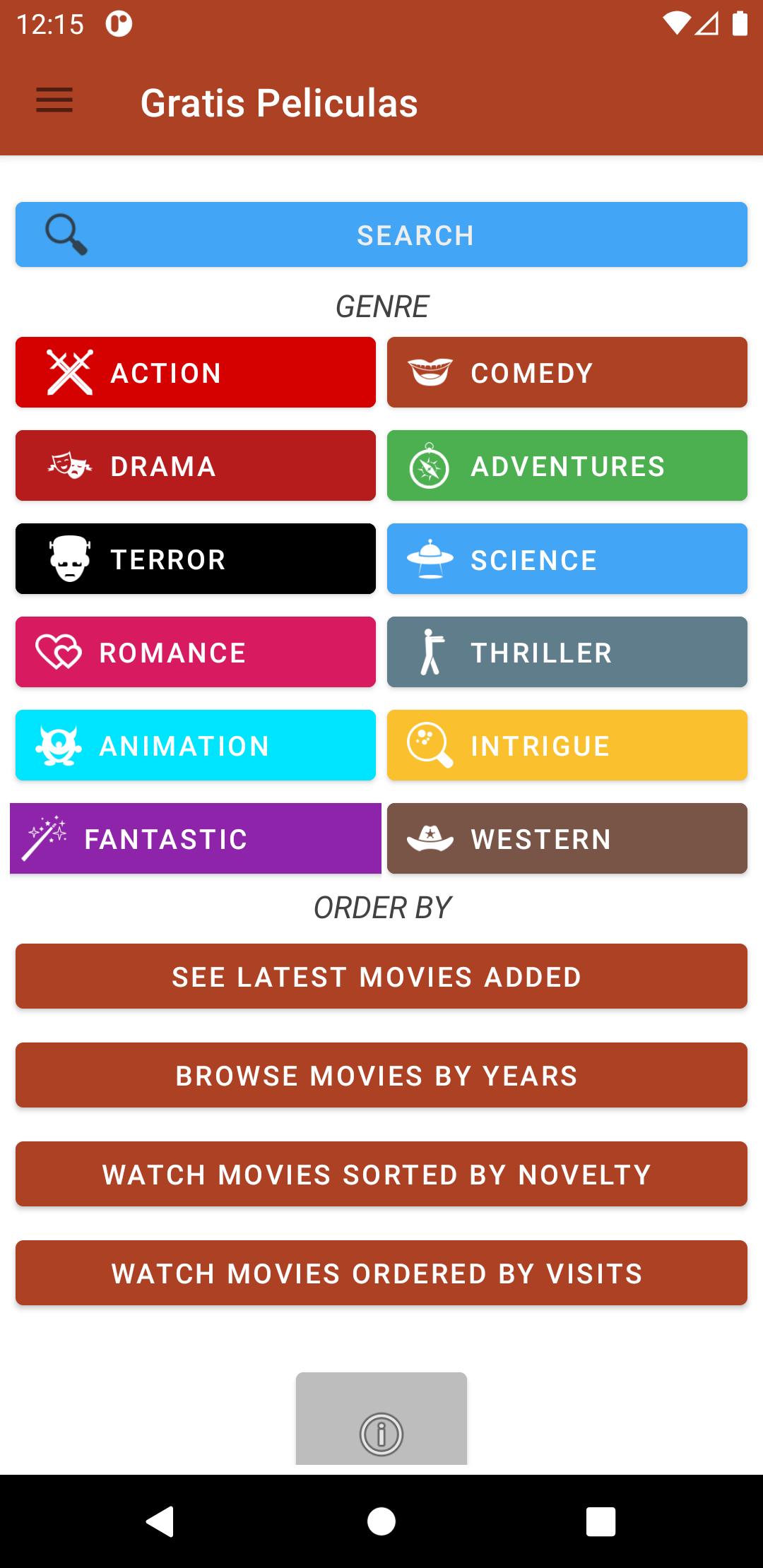
Task: Click the monster Animation icon
Action: pos(57,745)
